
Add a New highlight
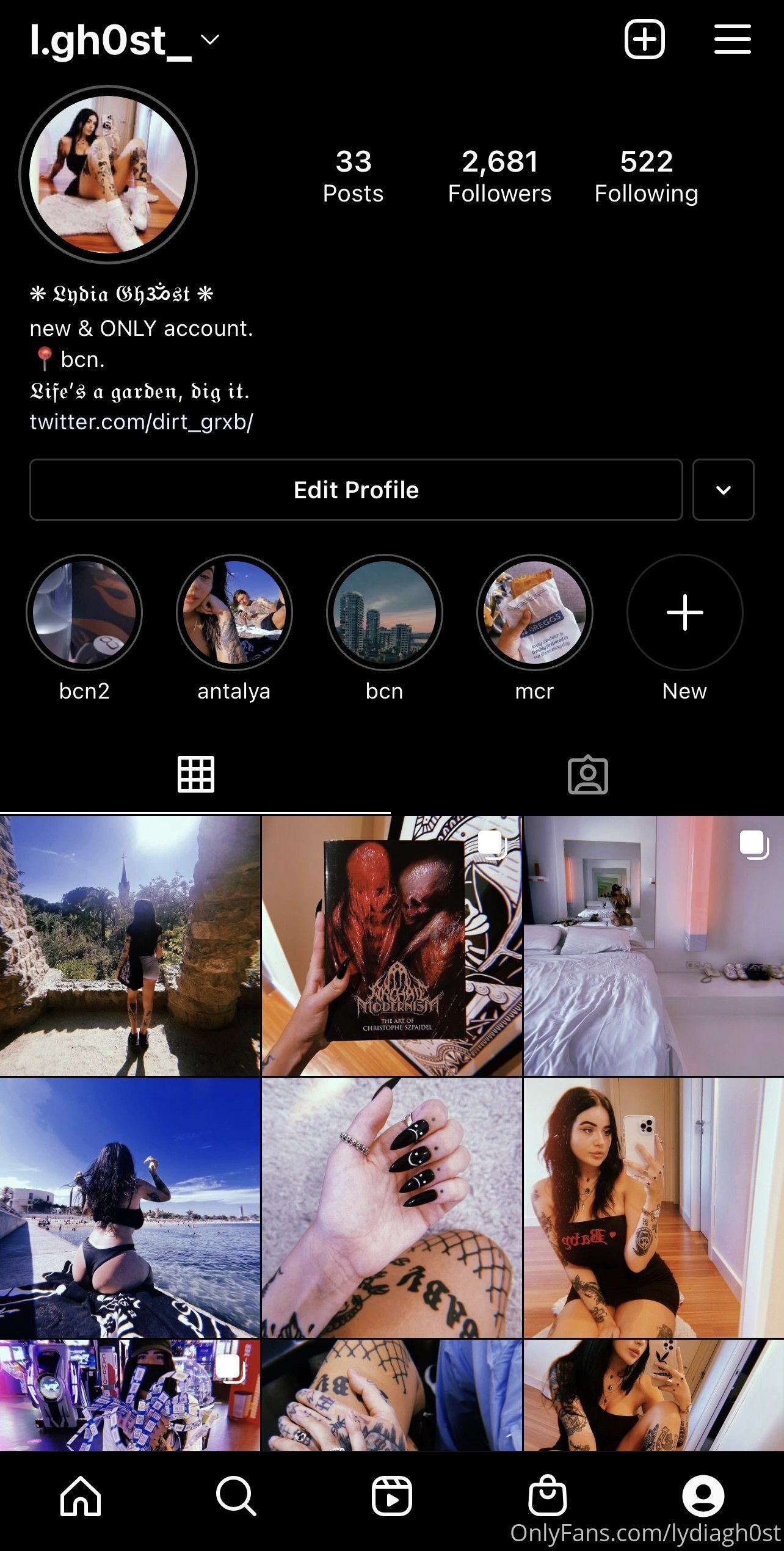[x=684, y=612]
